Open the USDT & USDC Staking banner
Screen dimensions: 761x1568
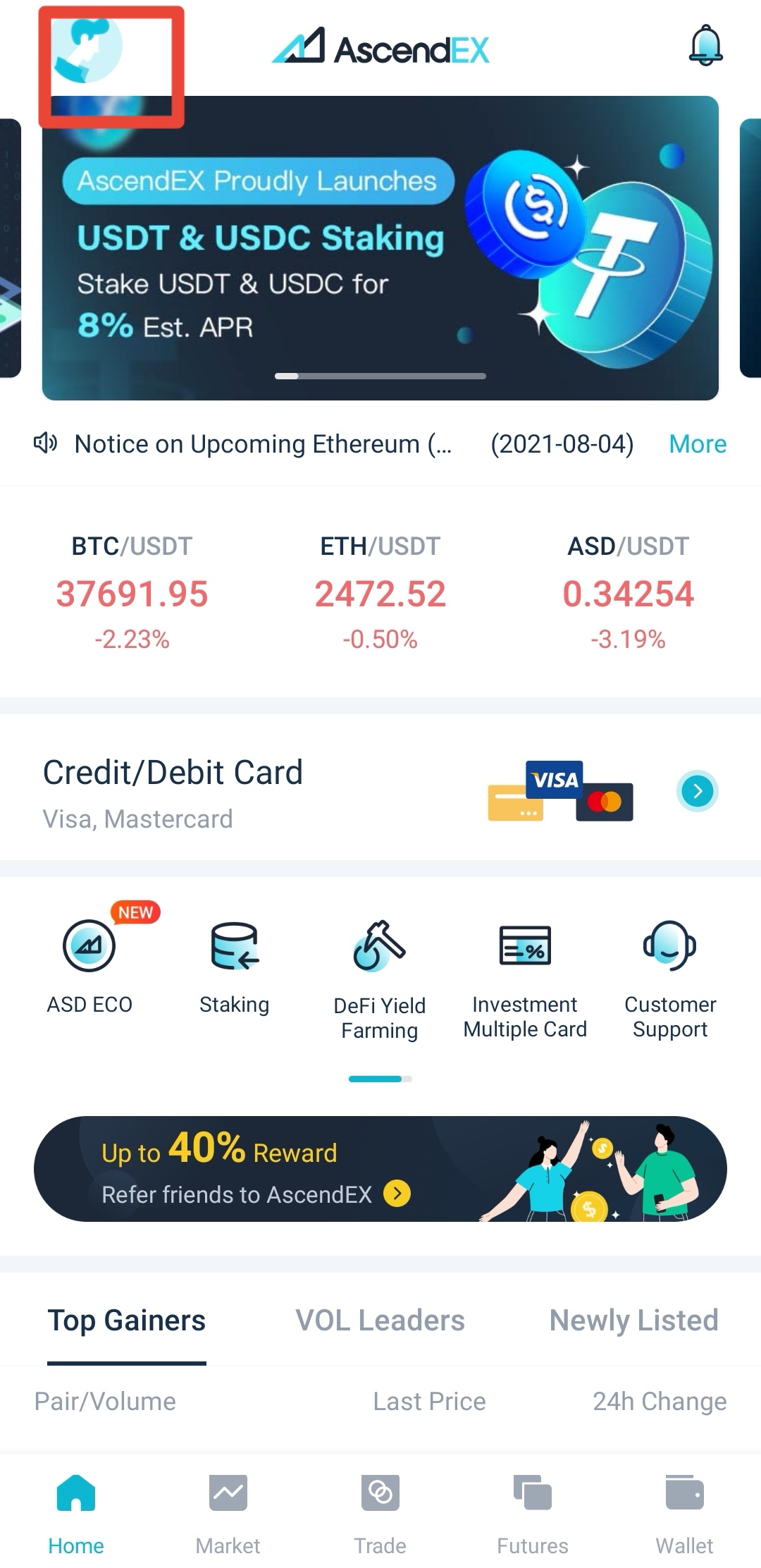pos(380,248)
